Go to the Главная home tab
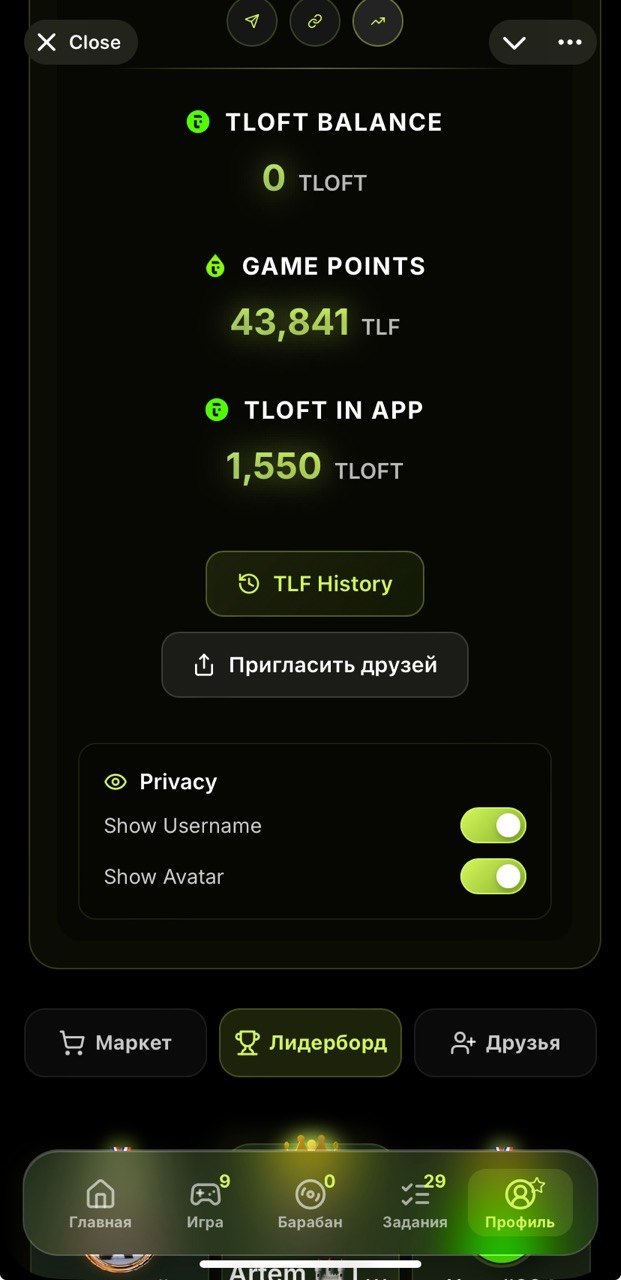This screenshot has width=621, height=1280. tap(100, 1203)
